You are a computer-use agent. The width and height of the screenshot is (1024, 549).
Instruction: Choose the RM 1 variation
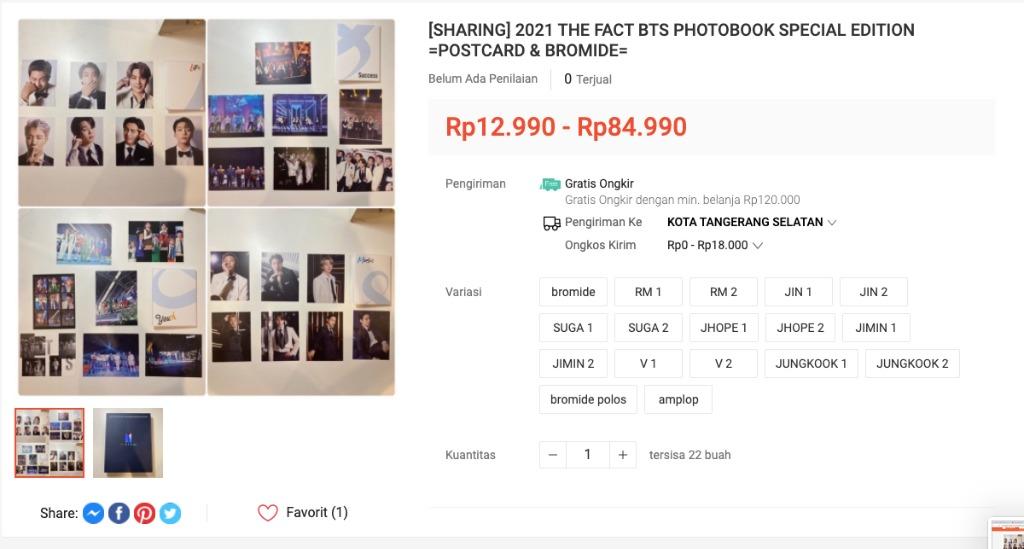(x=648, y=292)
